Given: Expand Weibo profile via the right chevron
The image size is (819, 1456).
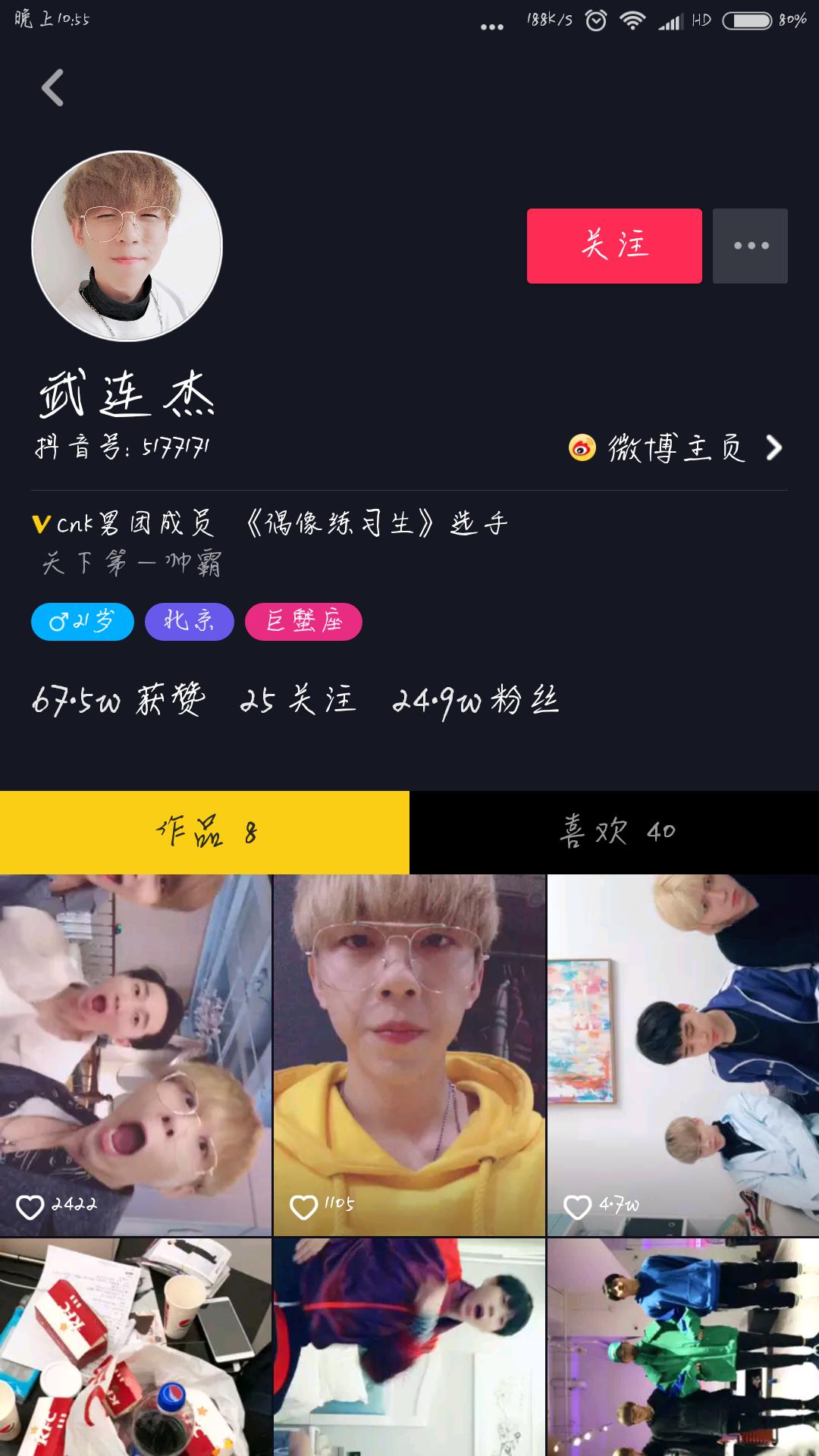Looking at the screenshot, I should click(x=775, y=448).
